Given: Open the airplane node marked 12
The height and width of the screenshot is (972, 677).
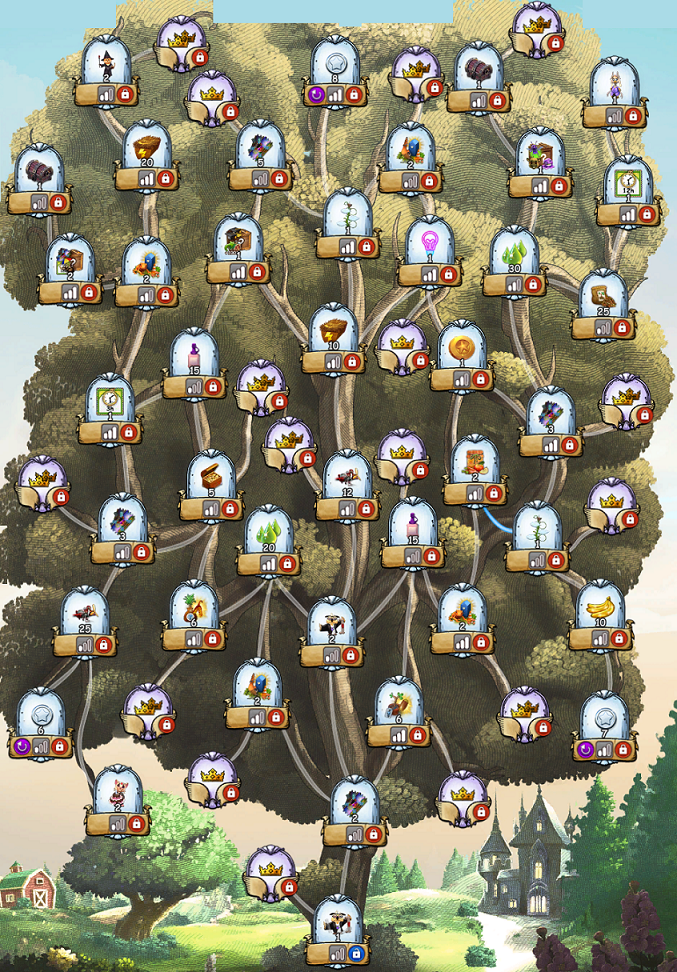Looking at the screenshot, I should [x=347, y=480].
